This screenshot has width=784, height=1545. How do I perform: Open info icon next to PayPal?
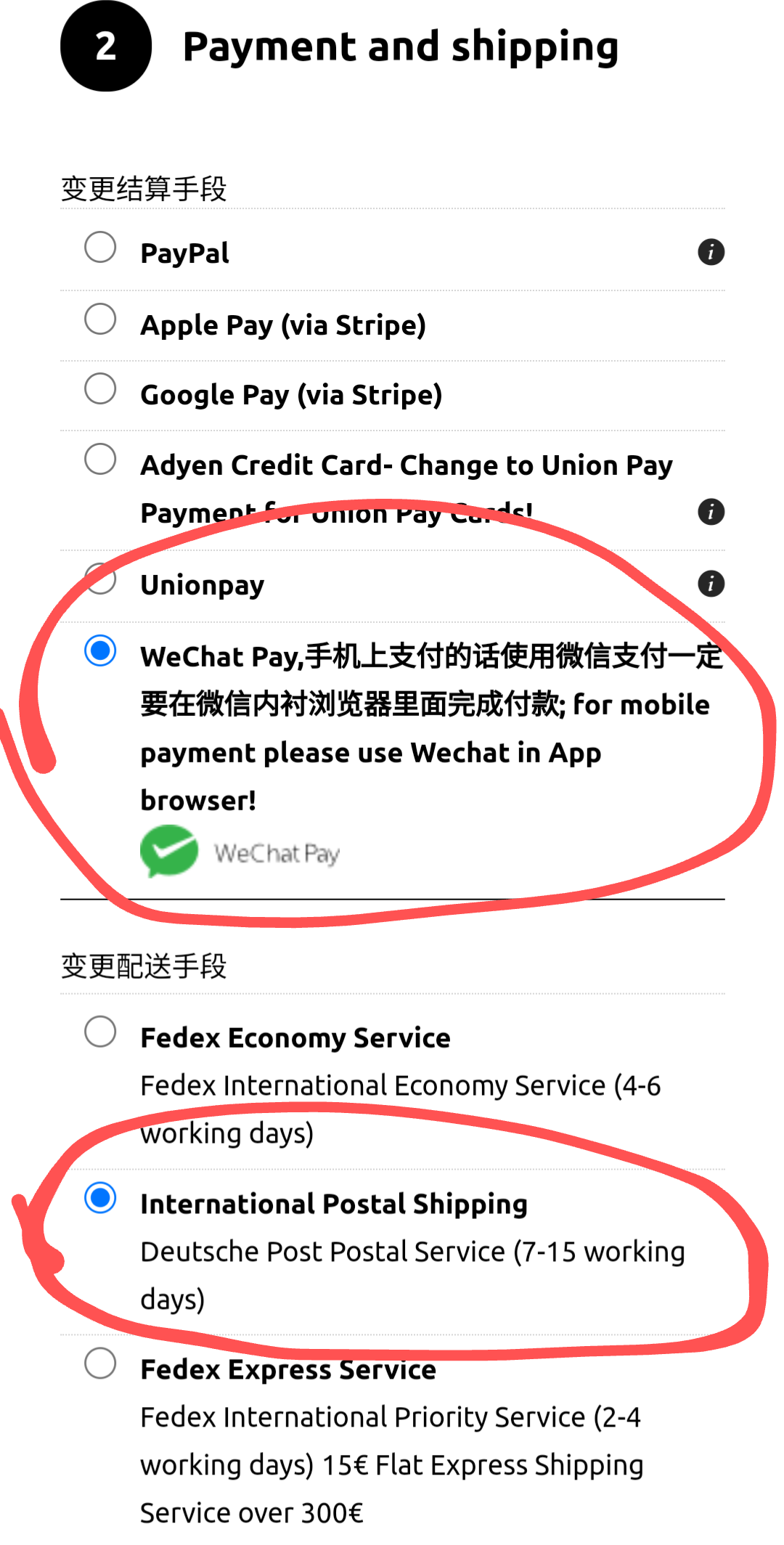click(711, 253)
